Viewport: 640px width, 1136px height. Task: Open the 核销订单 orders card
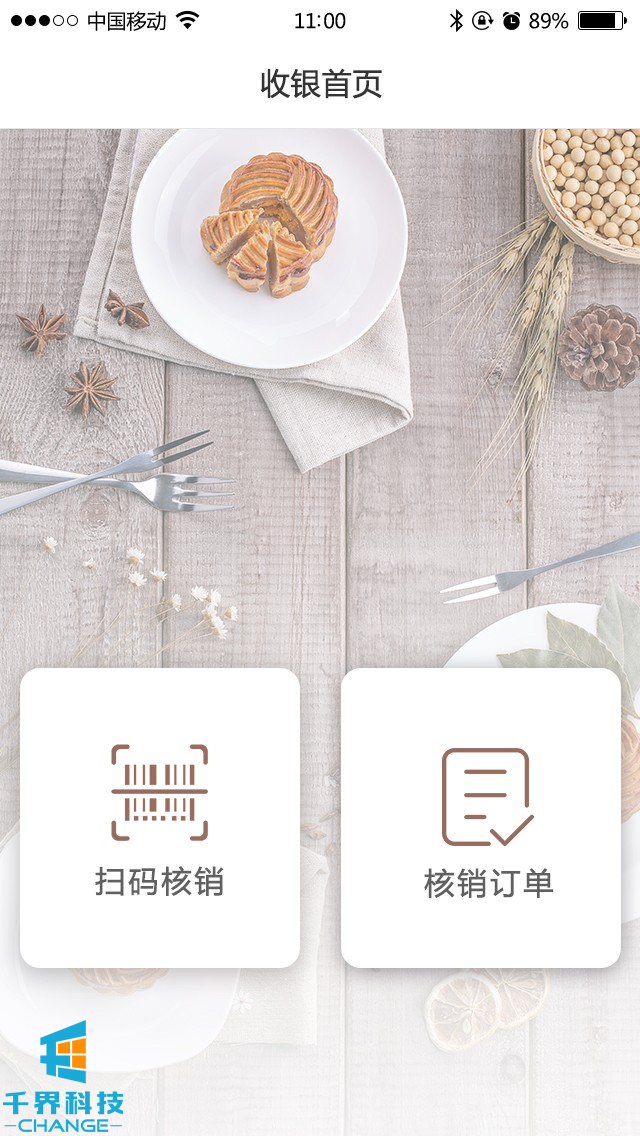481,818
